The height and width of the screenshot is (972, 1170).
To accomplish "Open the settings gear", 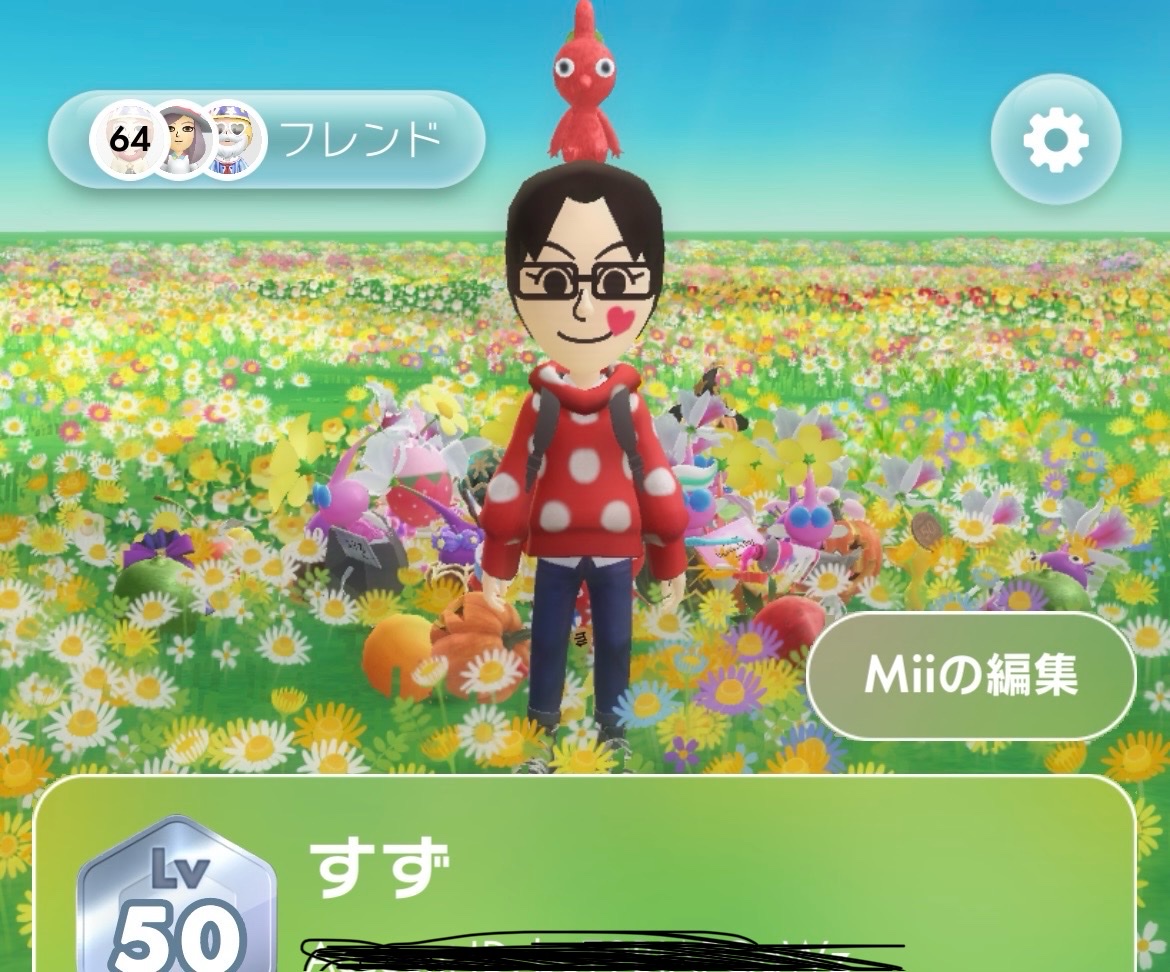I will [x=1055, y=141].
